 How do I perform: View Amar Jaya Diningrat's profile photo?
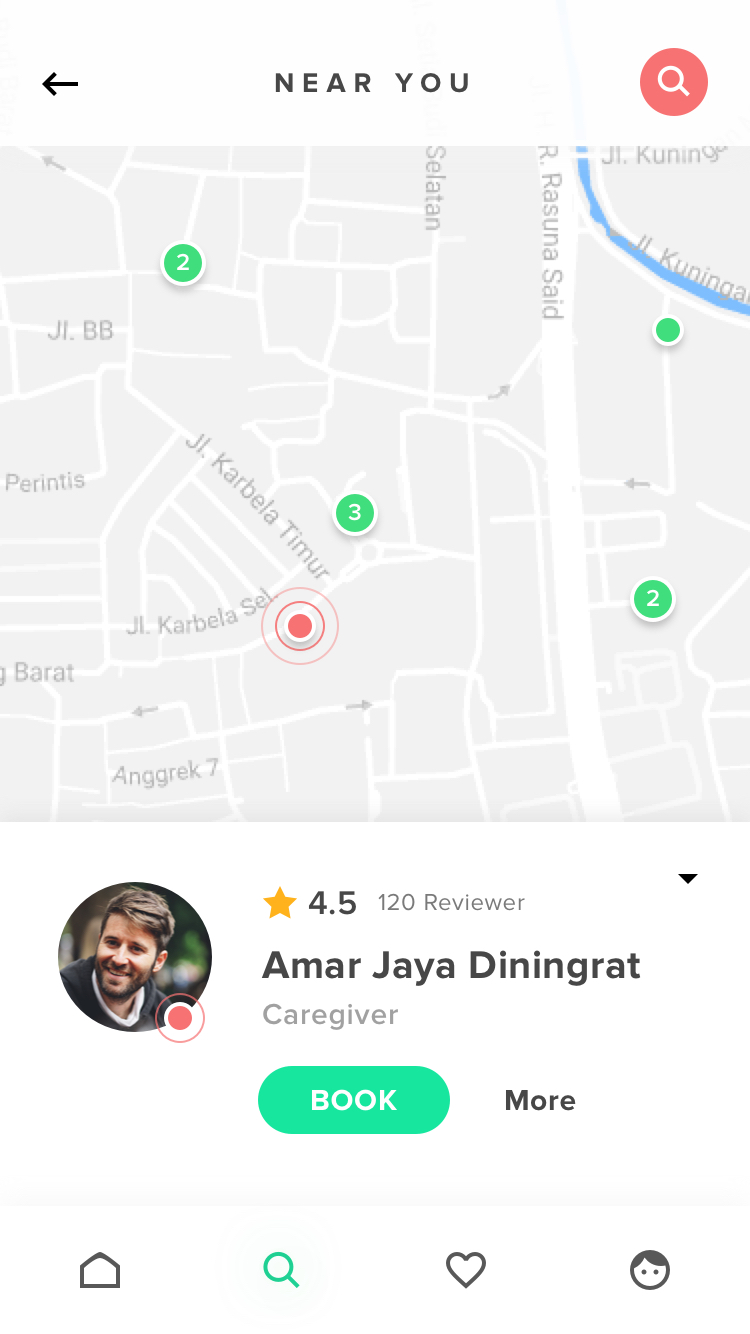point(135,957)
